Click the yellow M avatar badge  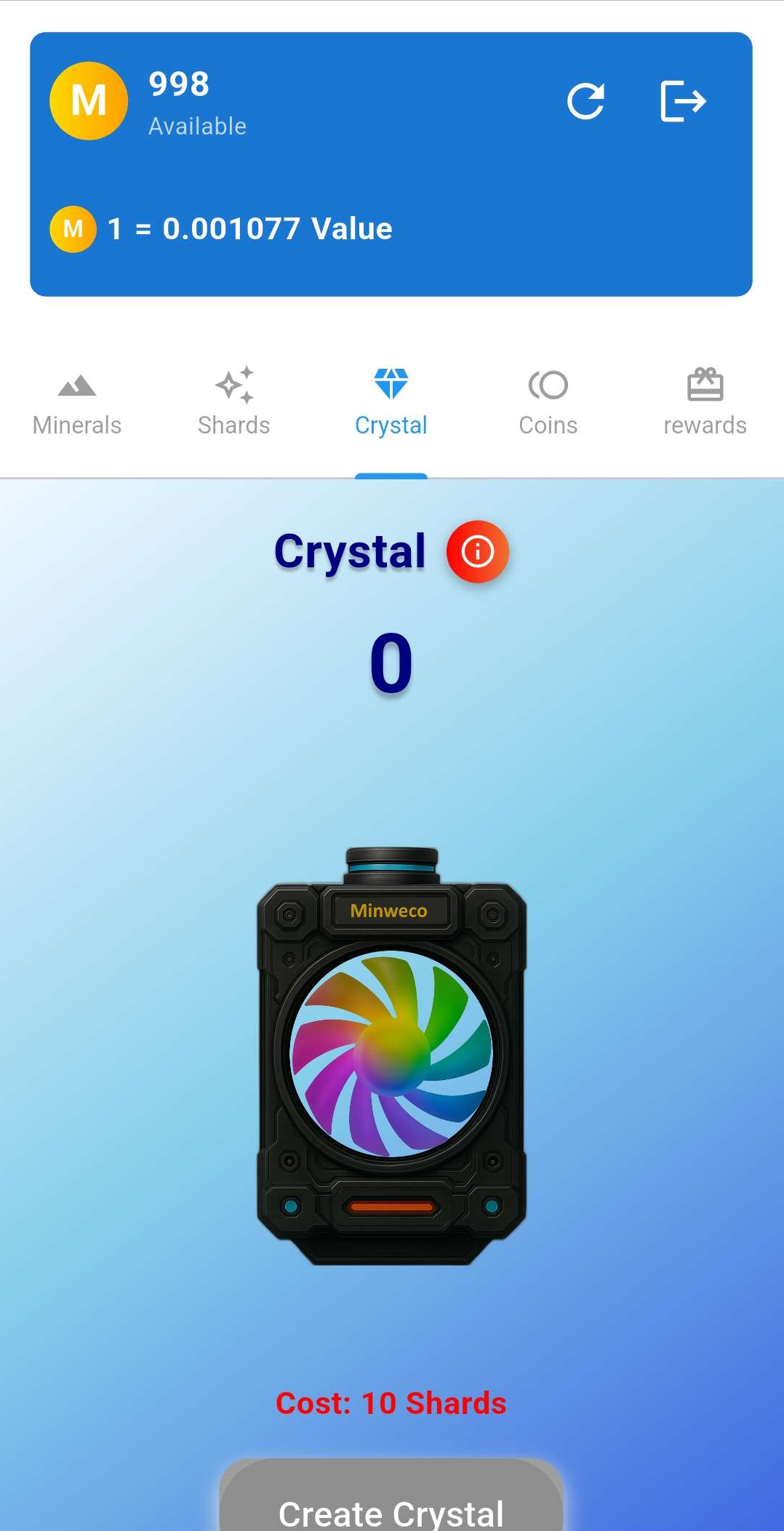tap(87, 101)
